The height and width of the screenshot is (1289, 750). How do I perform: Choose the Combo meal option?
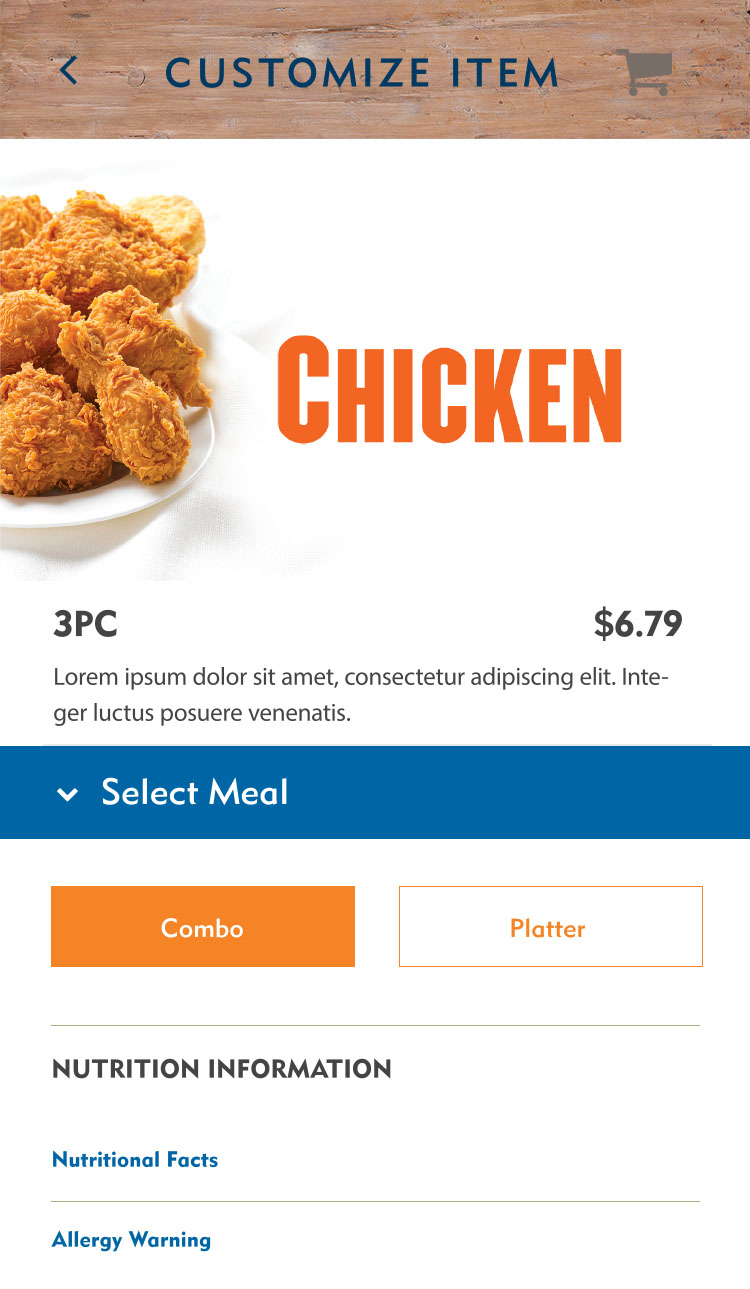pyautogui.click(x=203, y=927)
